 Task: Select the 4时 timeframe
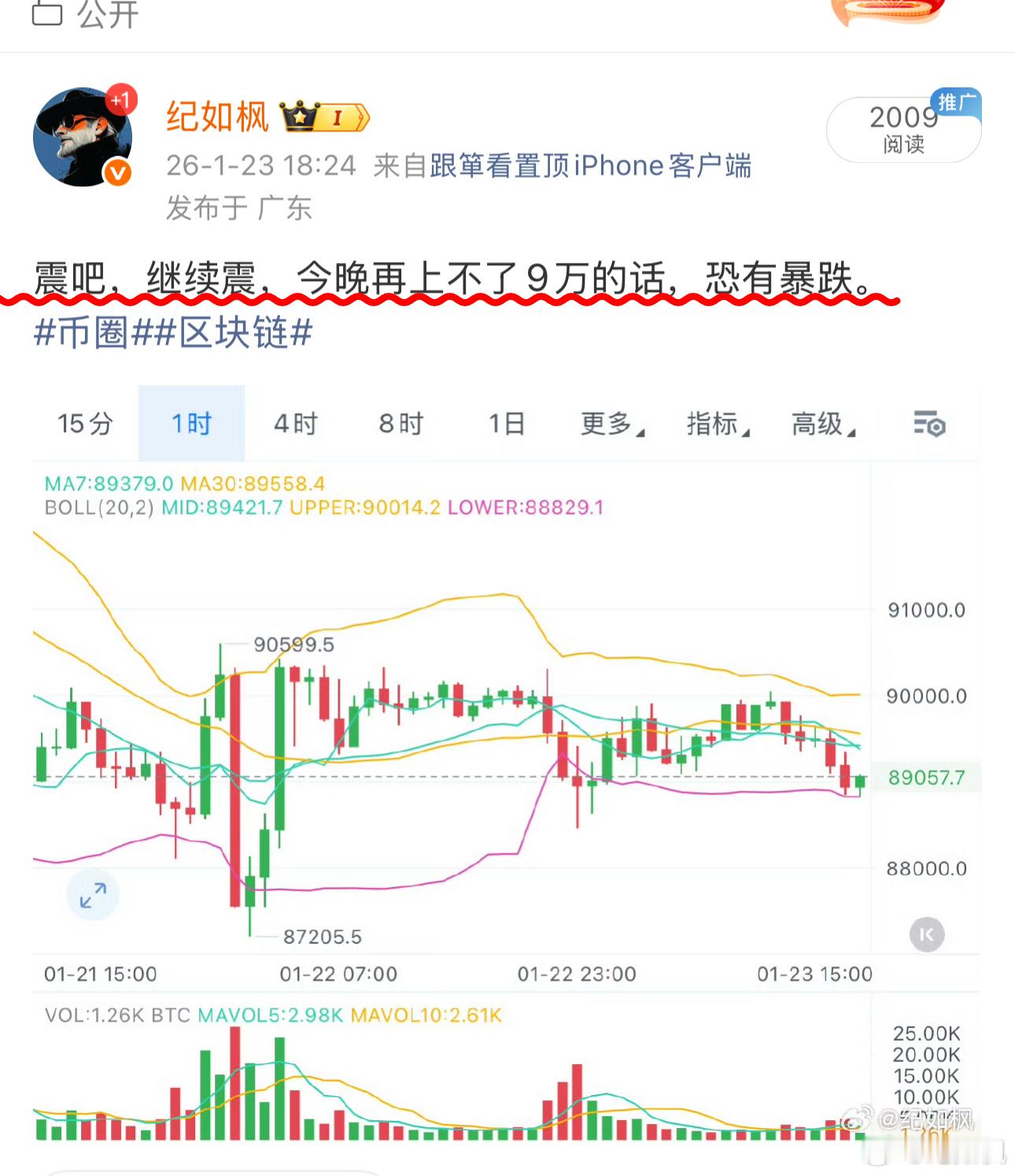(296, 423)
